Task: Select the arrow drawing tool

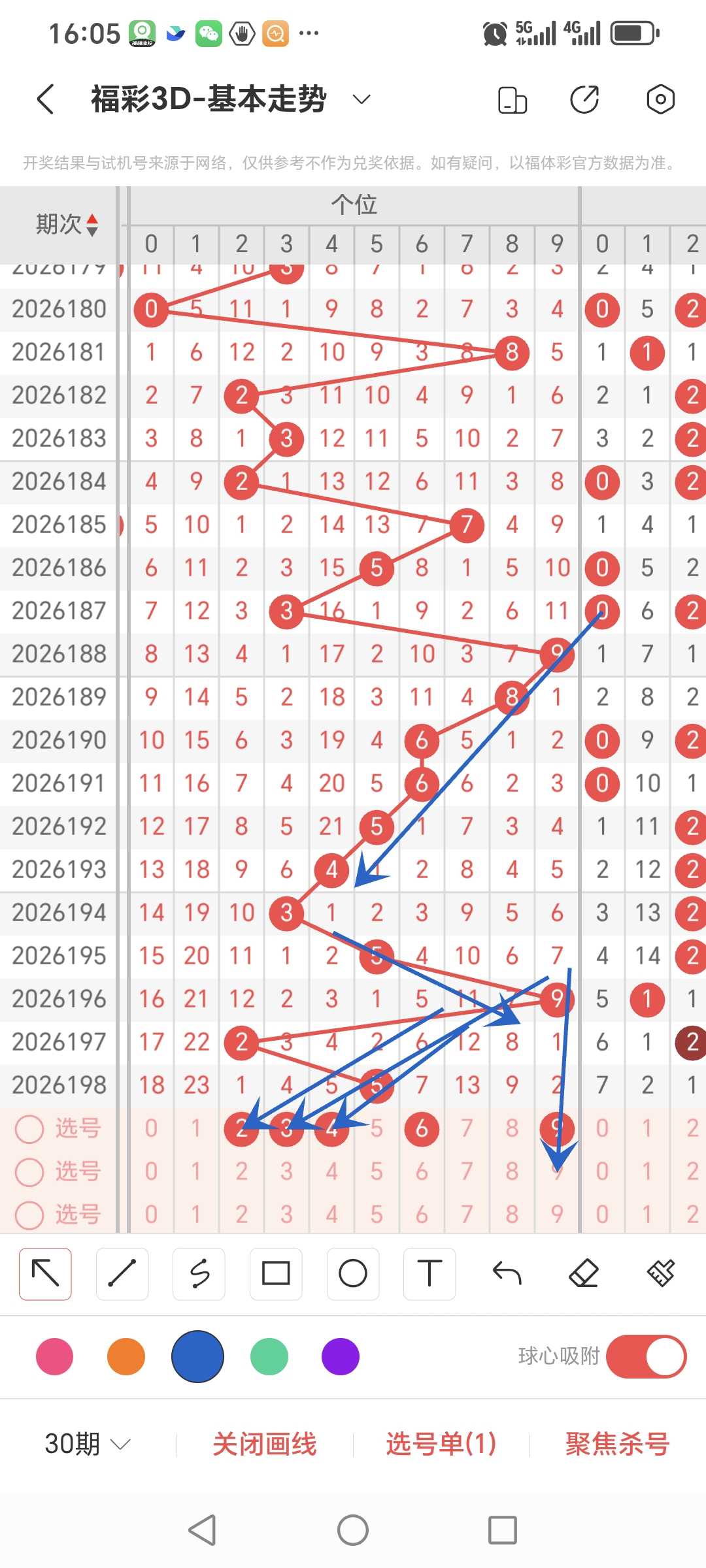Action: tap(45, 1273)
